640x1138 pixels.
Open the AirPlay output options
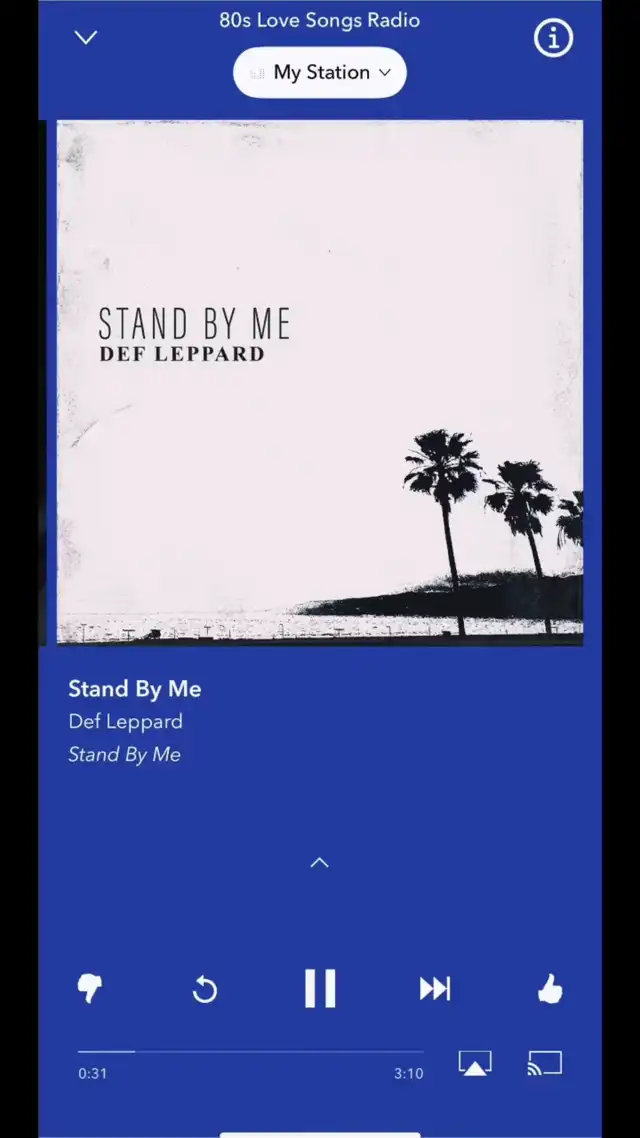[x=475, y=1063]
